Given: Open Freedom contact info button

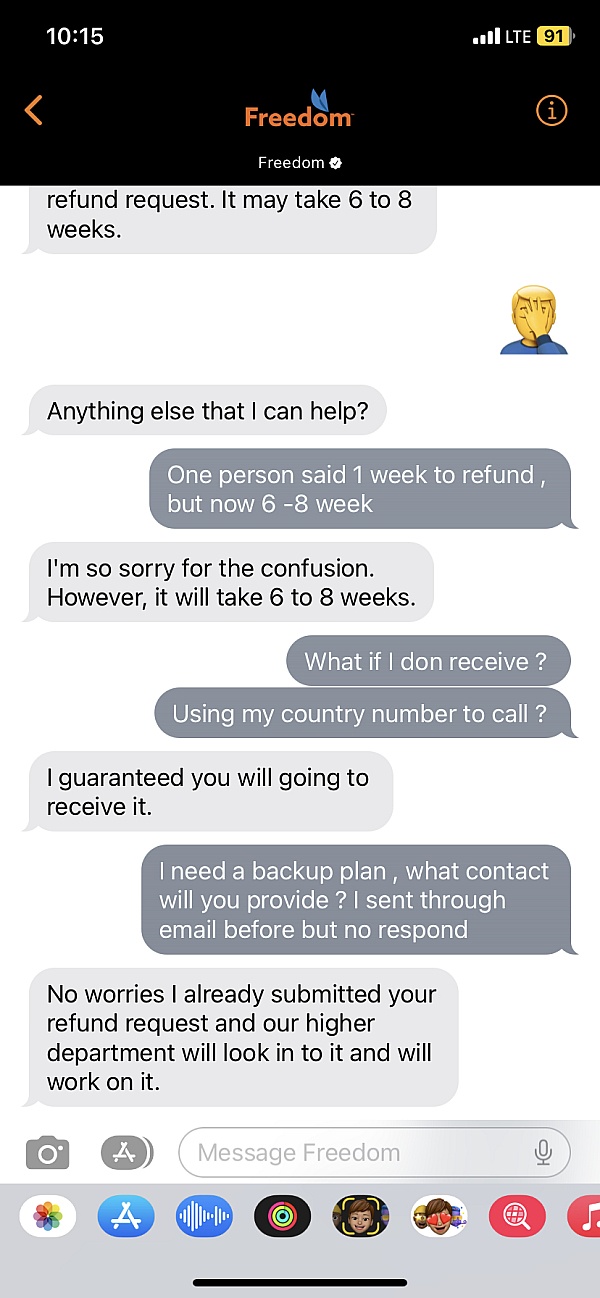Looking at the screenshot, I should (x=551, y=110).
